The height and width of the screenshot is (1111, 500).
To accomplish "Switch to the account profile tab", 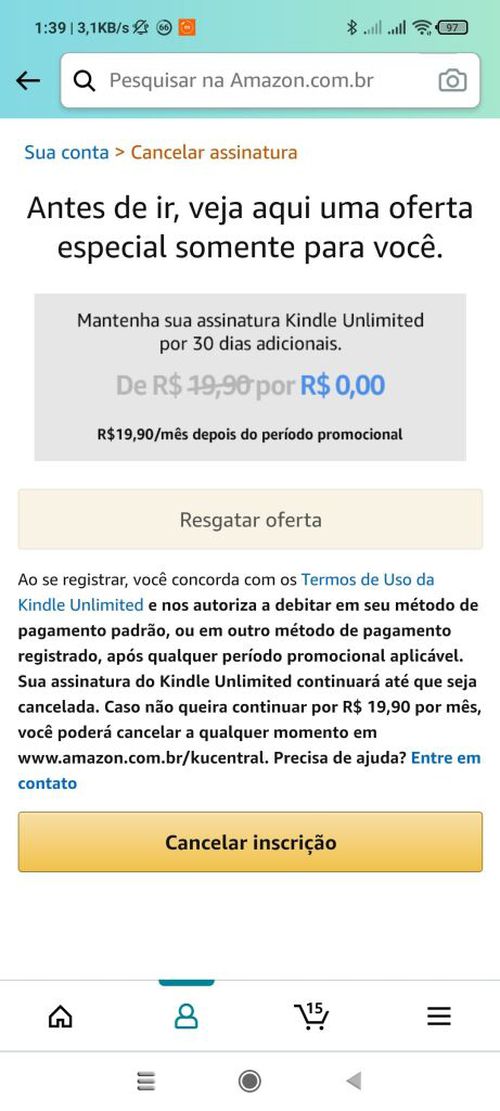I will coord(186,1017).
